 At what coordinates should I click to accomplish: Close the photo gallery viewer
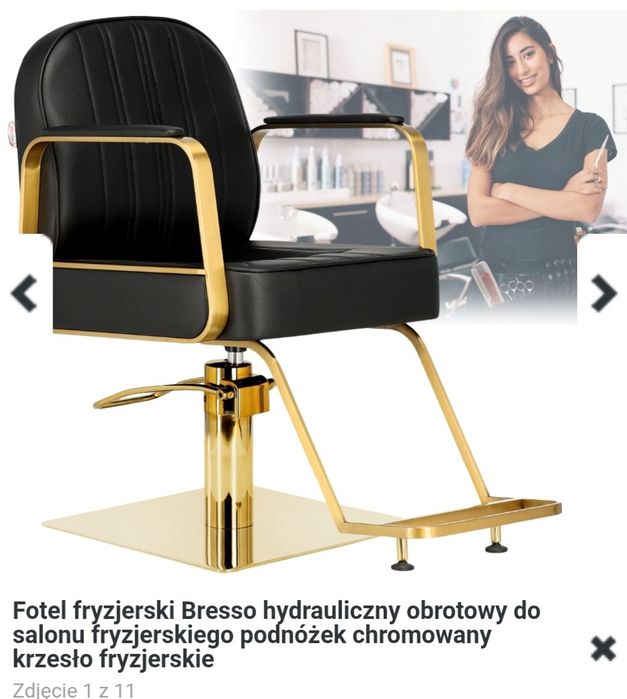click(602, 648)
